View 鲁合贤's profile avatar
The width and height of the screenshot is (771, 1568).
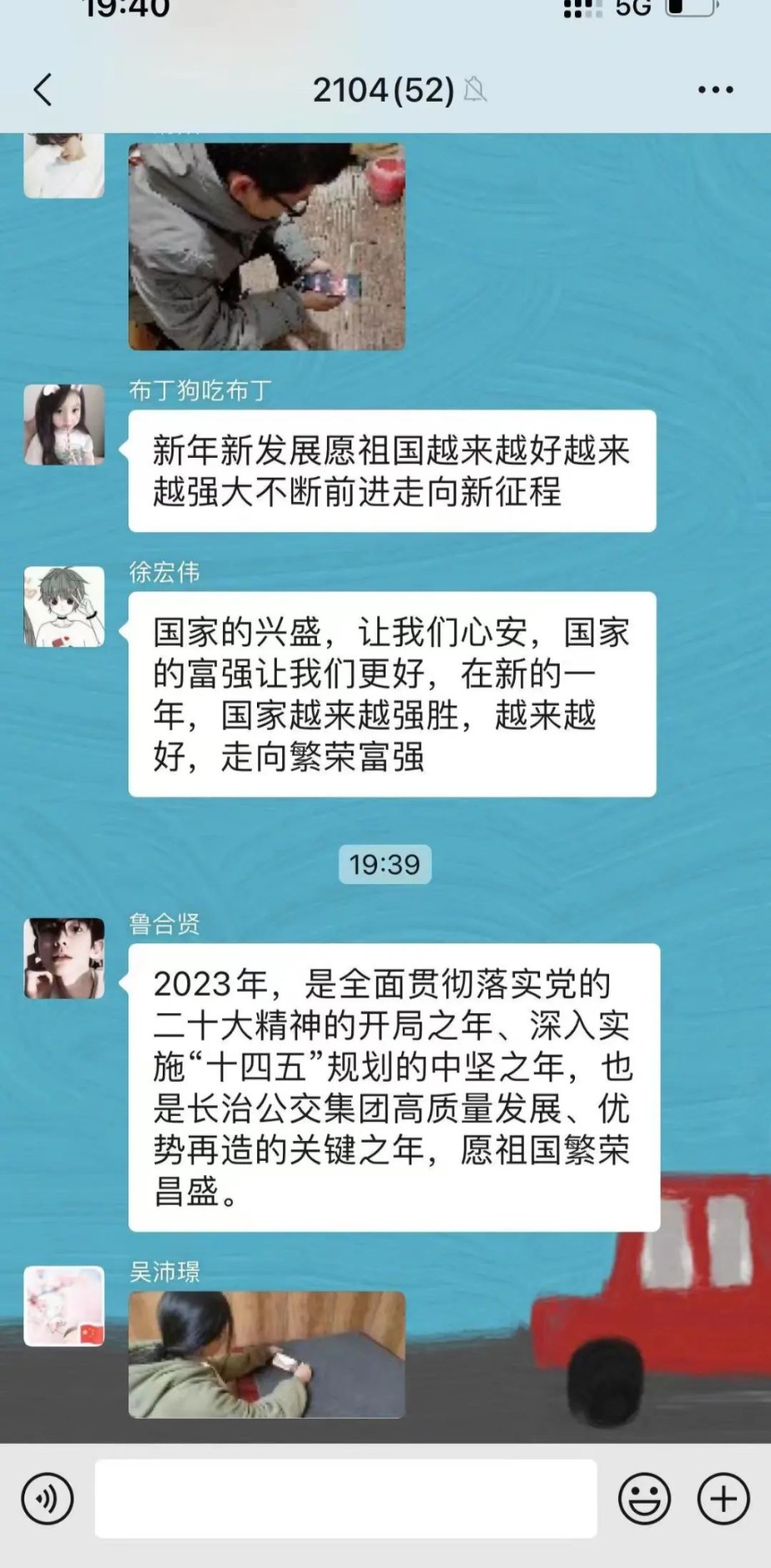pyautogui.click(x=64, y=958)
